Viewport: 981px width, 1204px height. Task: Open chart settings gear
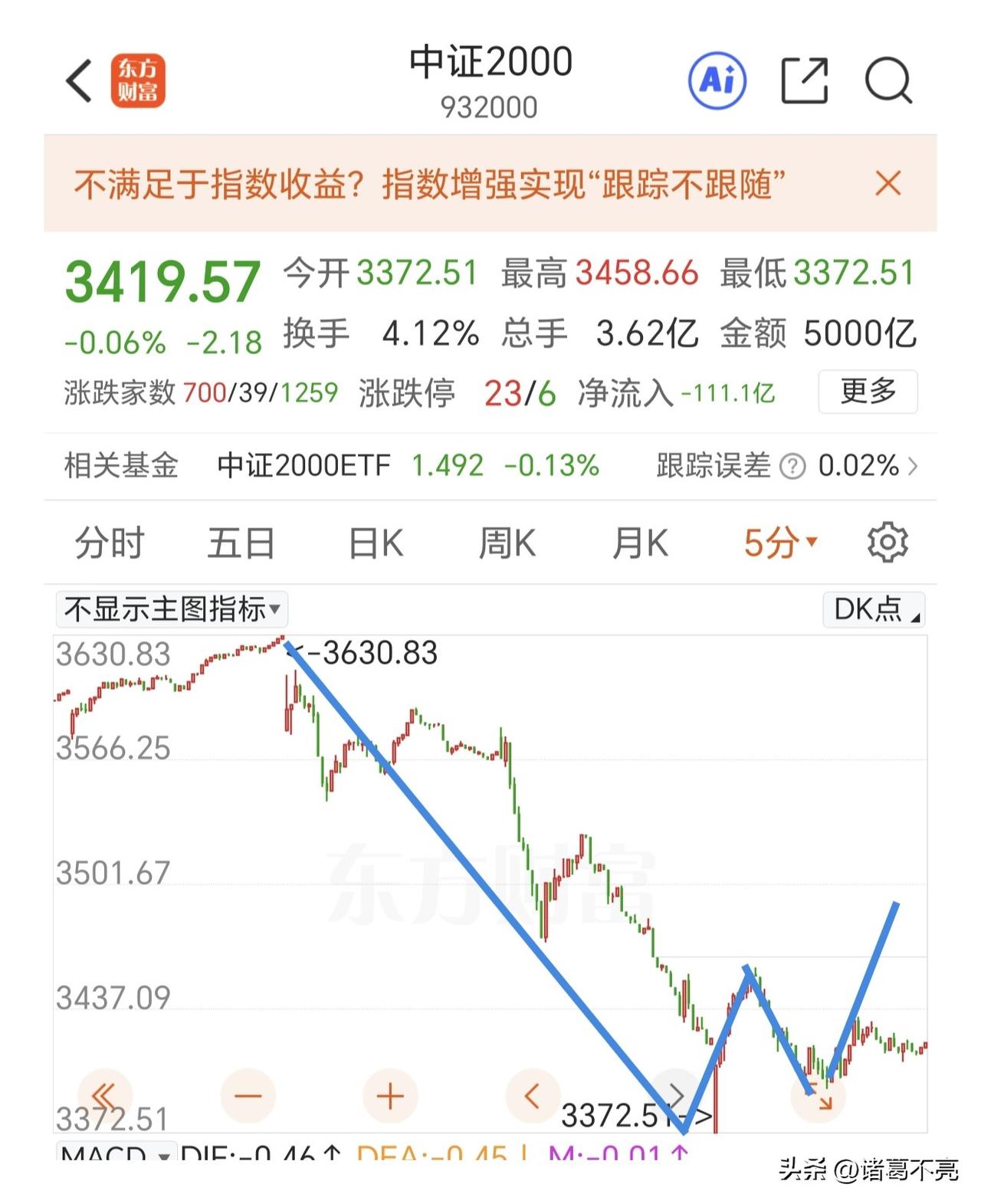(887, 542)
